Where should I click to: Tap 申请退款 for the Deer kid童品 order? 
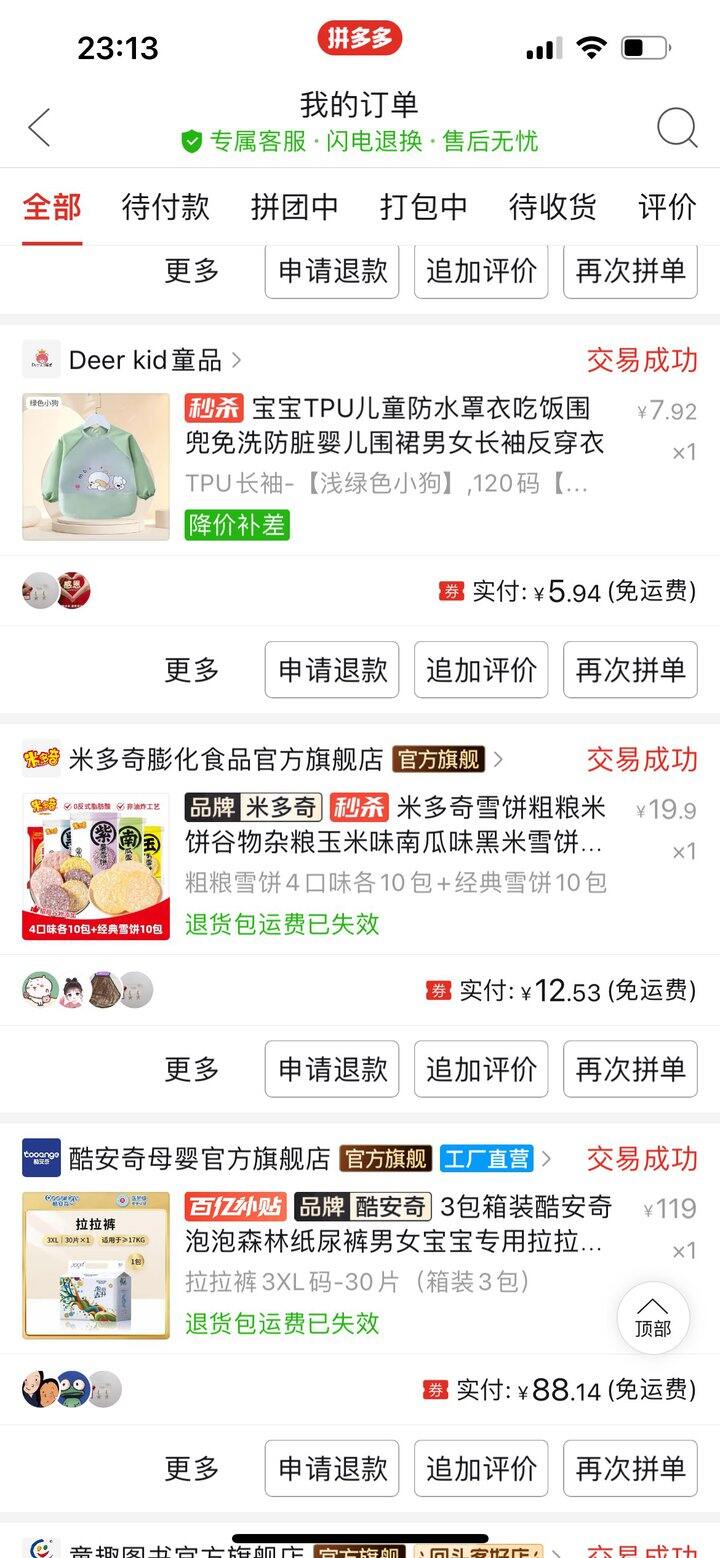click(x=332, y=670)
